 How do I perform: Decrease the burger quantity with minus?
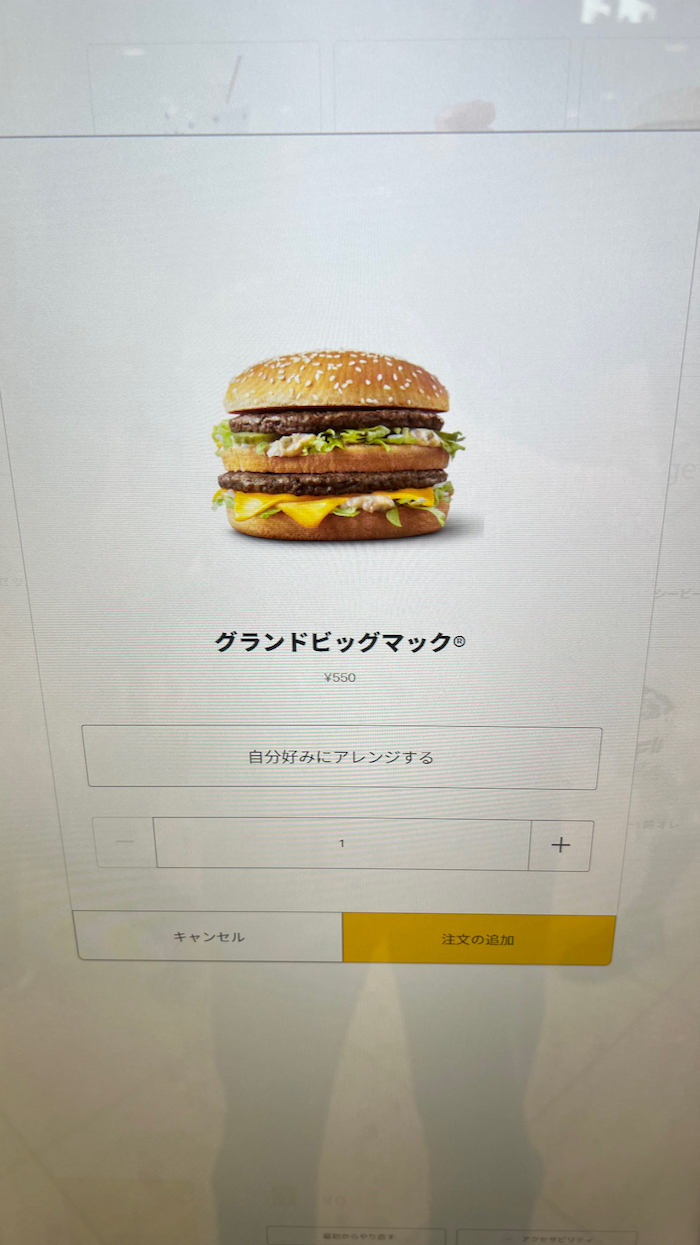tap(125, 843)
